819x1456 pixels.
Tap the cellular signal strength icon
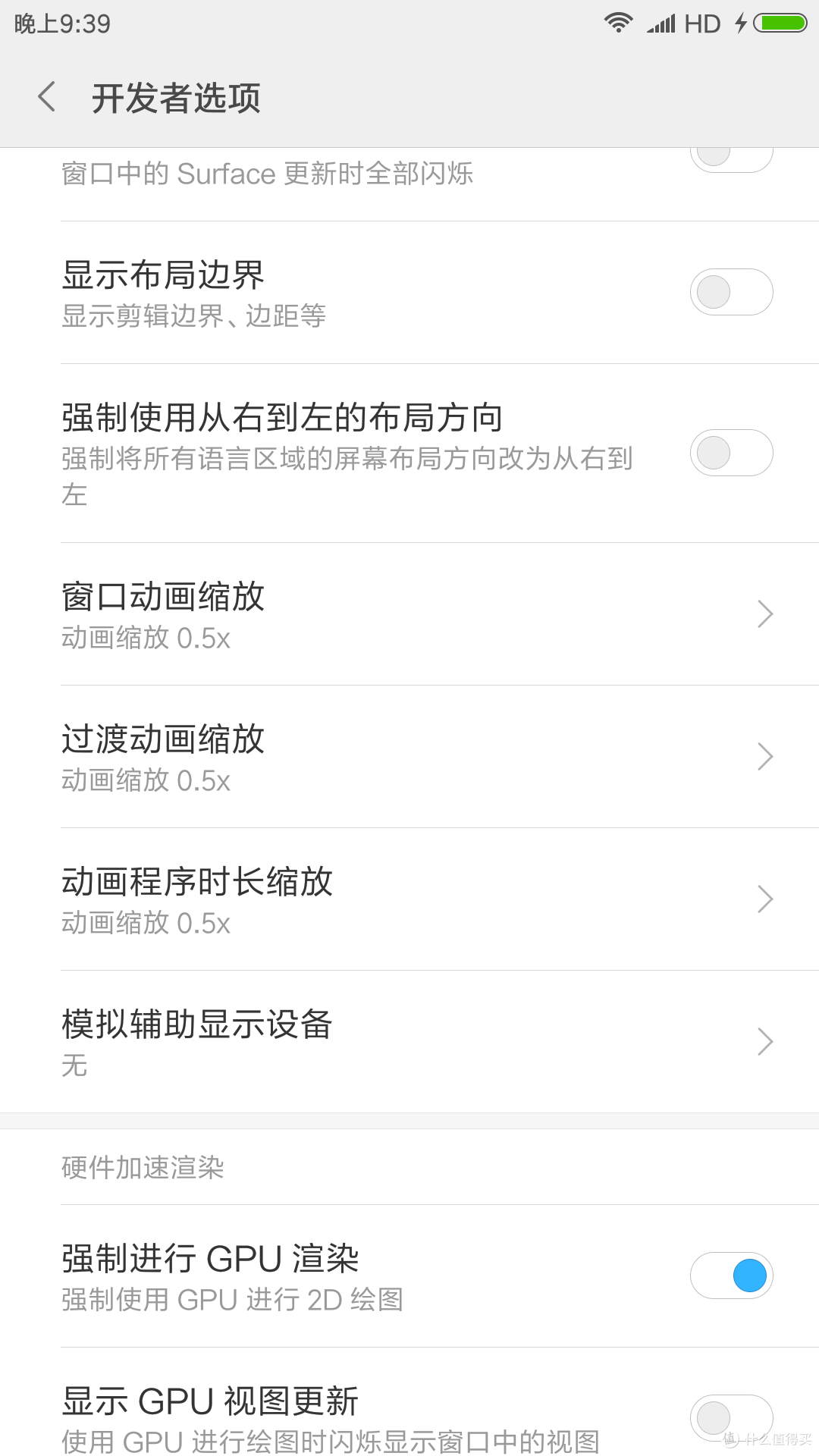coord(662,23)
